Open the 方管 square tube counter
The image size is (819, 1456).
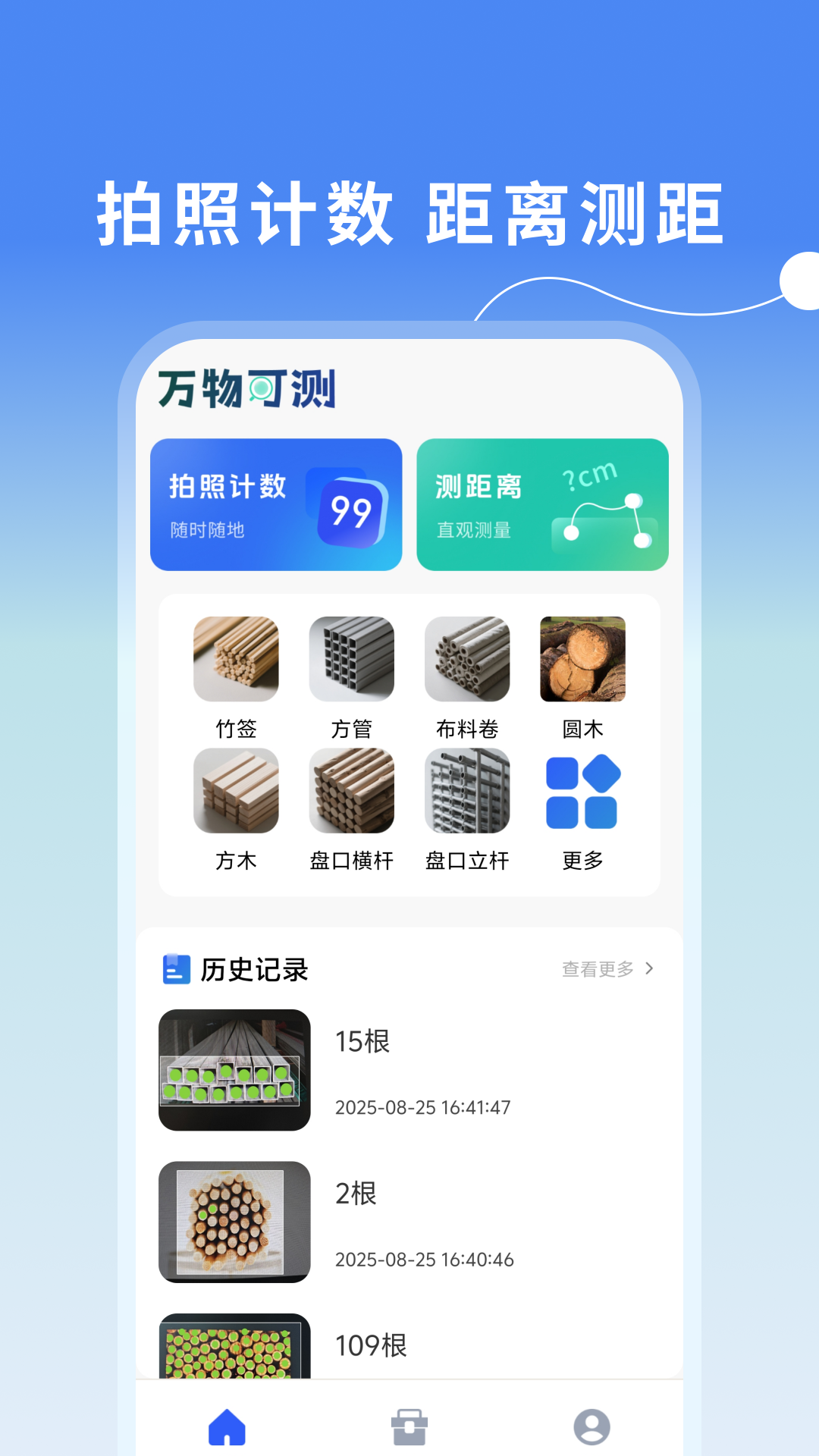tap(352, 659)
